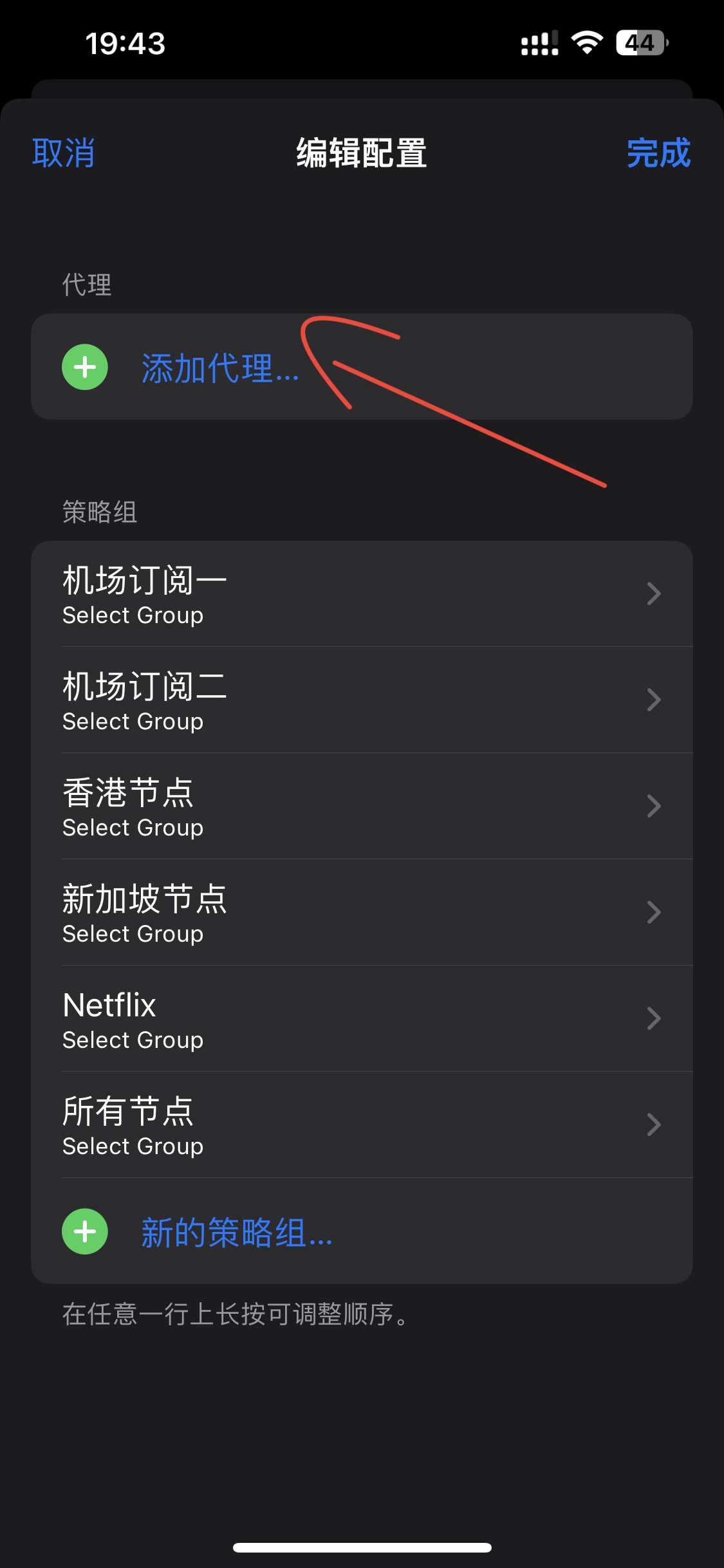Open the 机场订阅二 group via its chevron
Screen dimensions: 724x1568
click(653, 700)
